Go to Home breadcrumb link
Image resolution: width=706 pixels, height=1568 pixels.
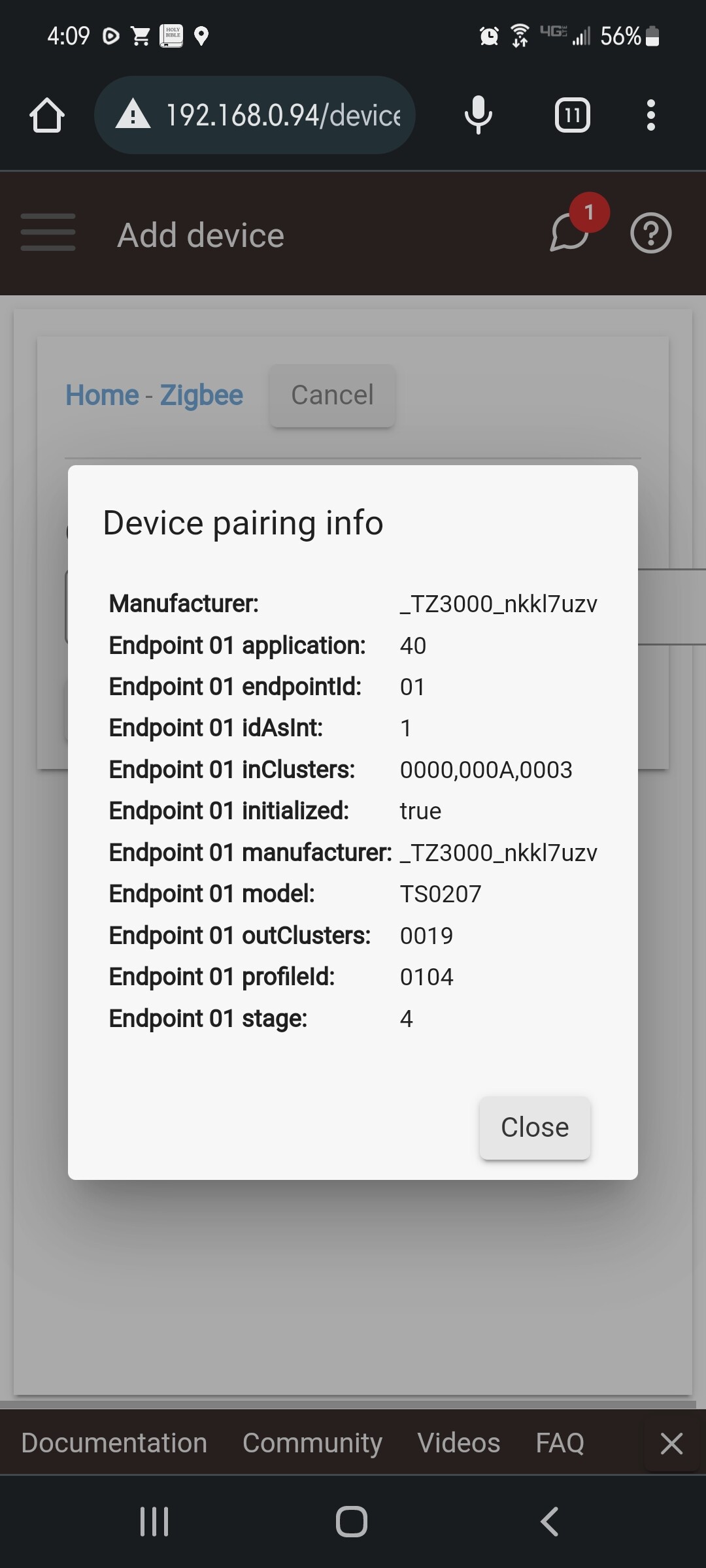tap(102, 395)
